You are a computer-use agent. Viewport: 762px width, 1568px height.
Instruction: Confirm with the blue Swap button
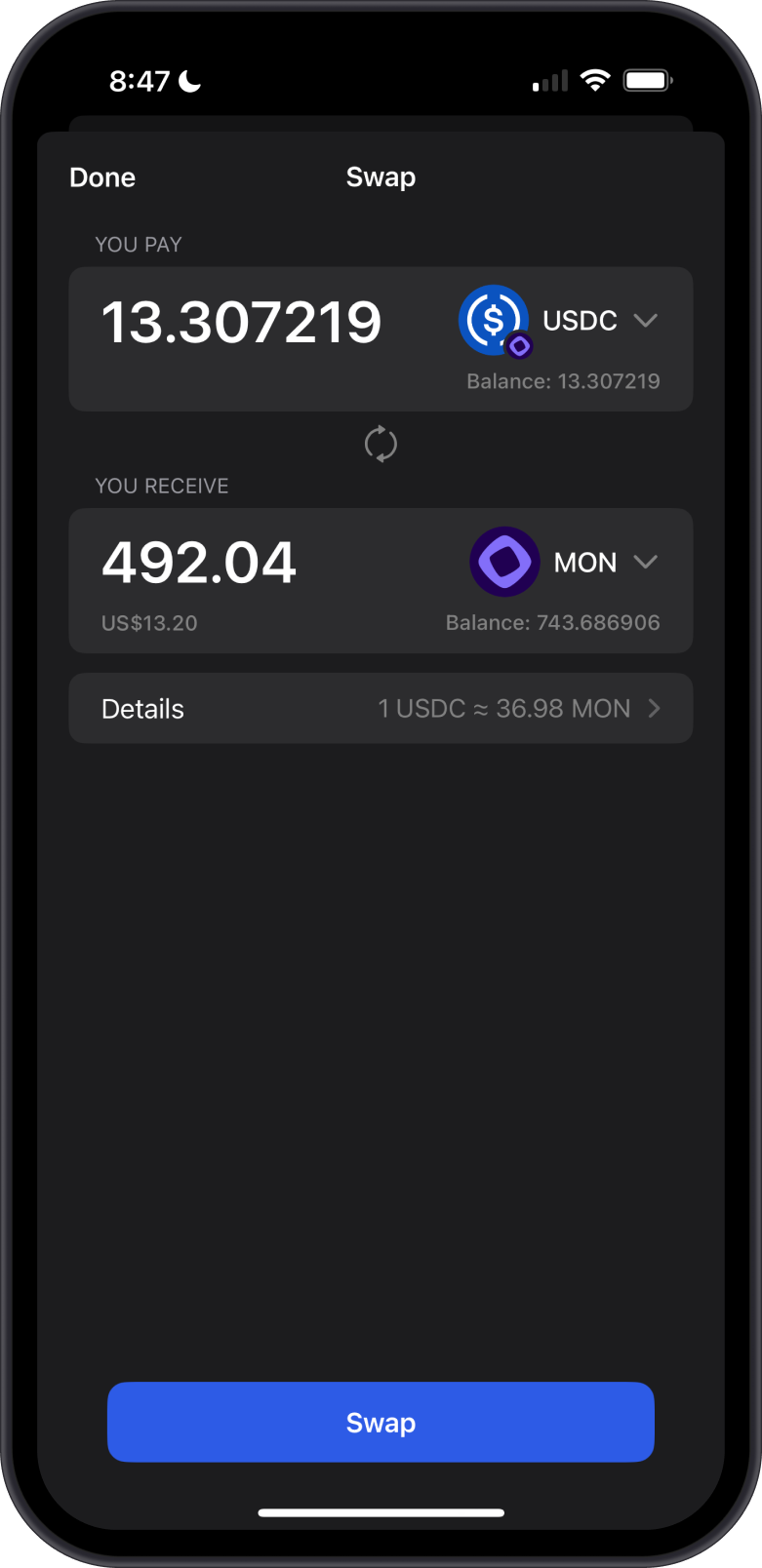click(381, 1422)
